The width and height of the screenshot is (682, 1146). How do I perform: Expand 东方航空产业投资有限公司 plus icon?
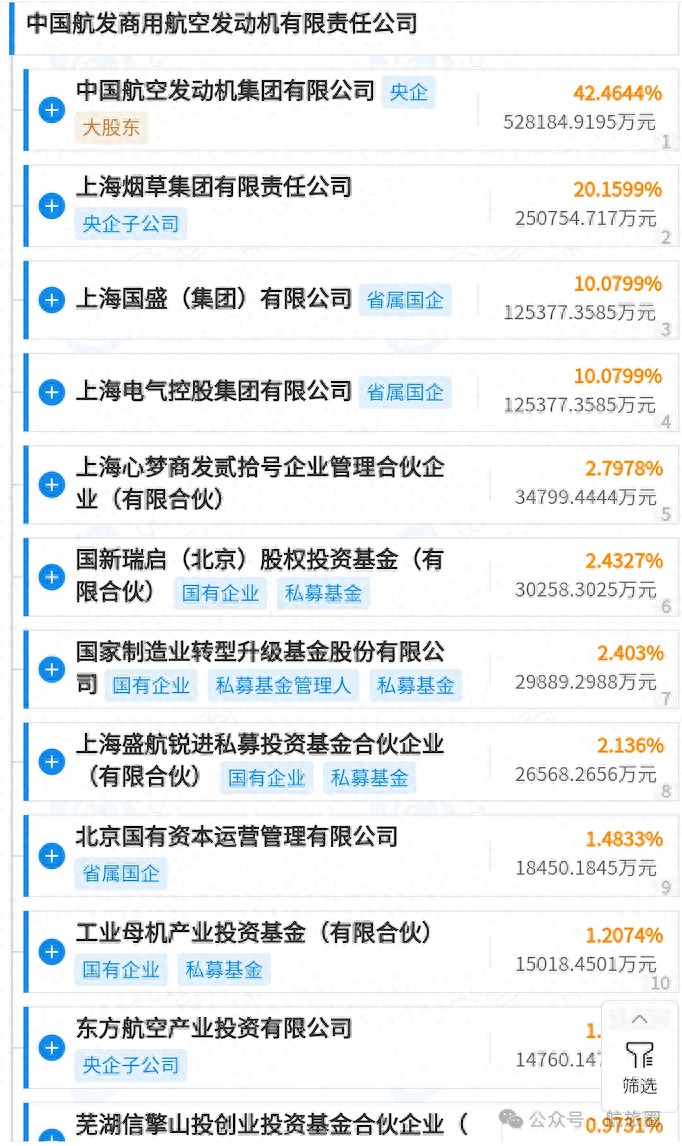(51, 1047)
